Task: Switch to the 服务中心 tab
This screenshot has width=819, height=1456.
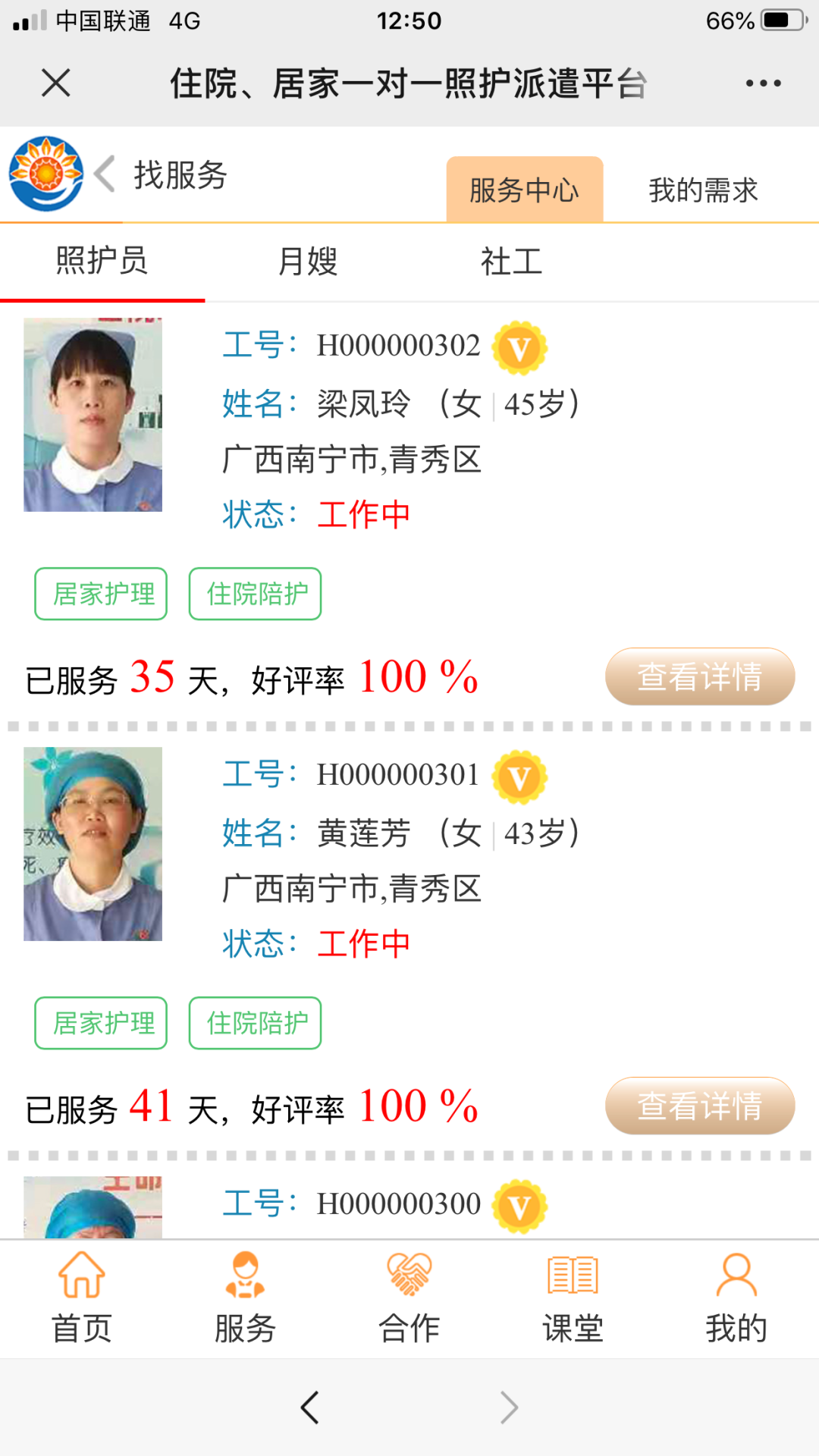Action: pyautogui.click(x=524, y=190)
